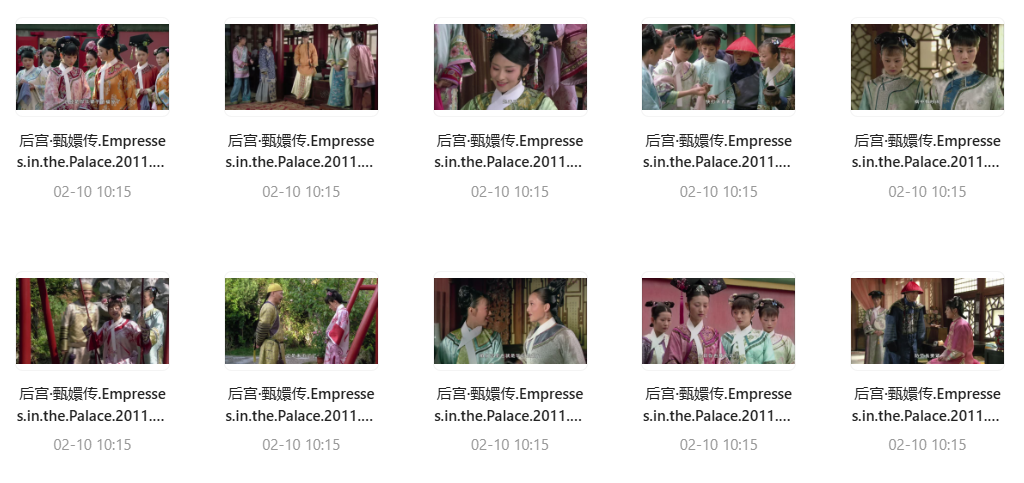Play the garden video with red swing frame
1024x483 pixels.
(301, 321)
